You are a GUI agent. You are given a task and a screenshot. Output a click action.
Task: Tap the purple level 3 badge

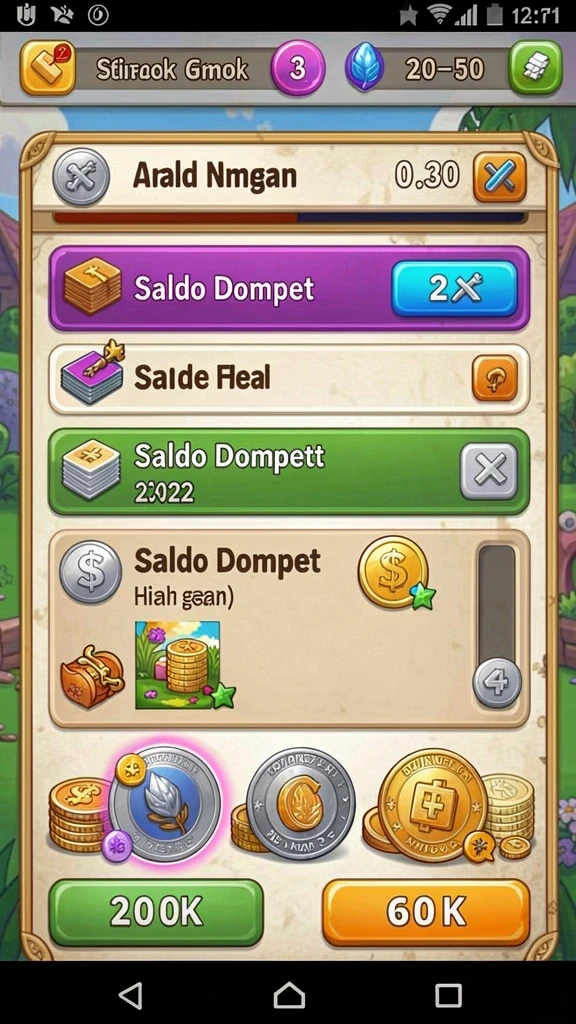(x=298, y=68)
